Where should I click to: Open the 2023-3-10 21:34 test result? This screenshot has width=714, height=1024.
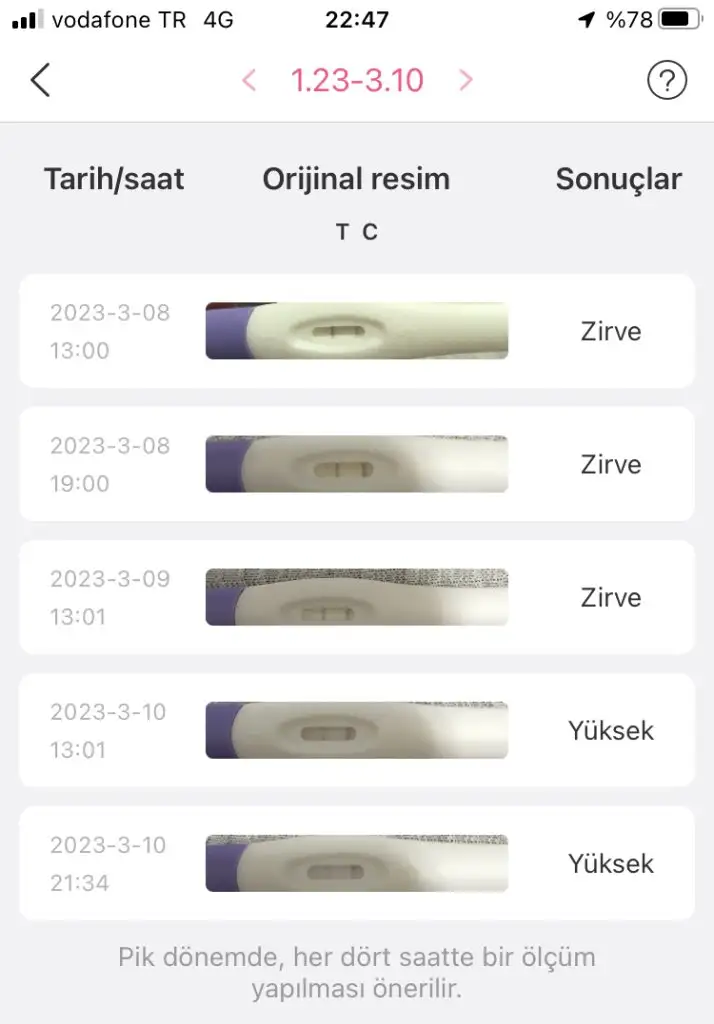[356, 863]
